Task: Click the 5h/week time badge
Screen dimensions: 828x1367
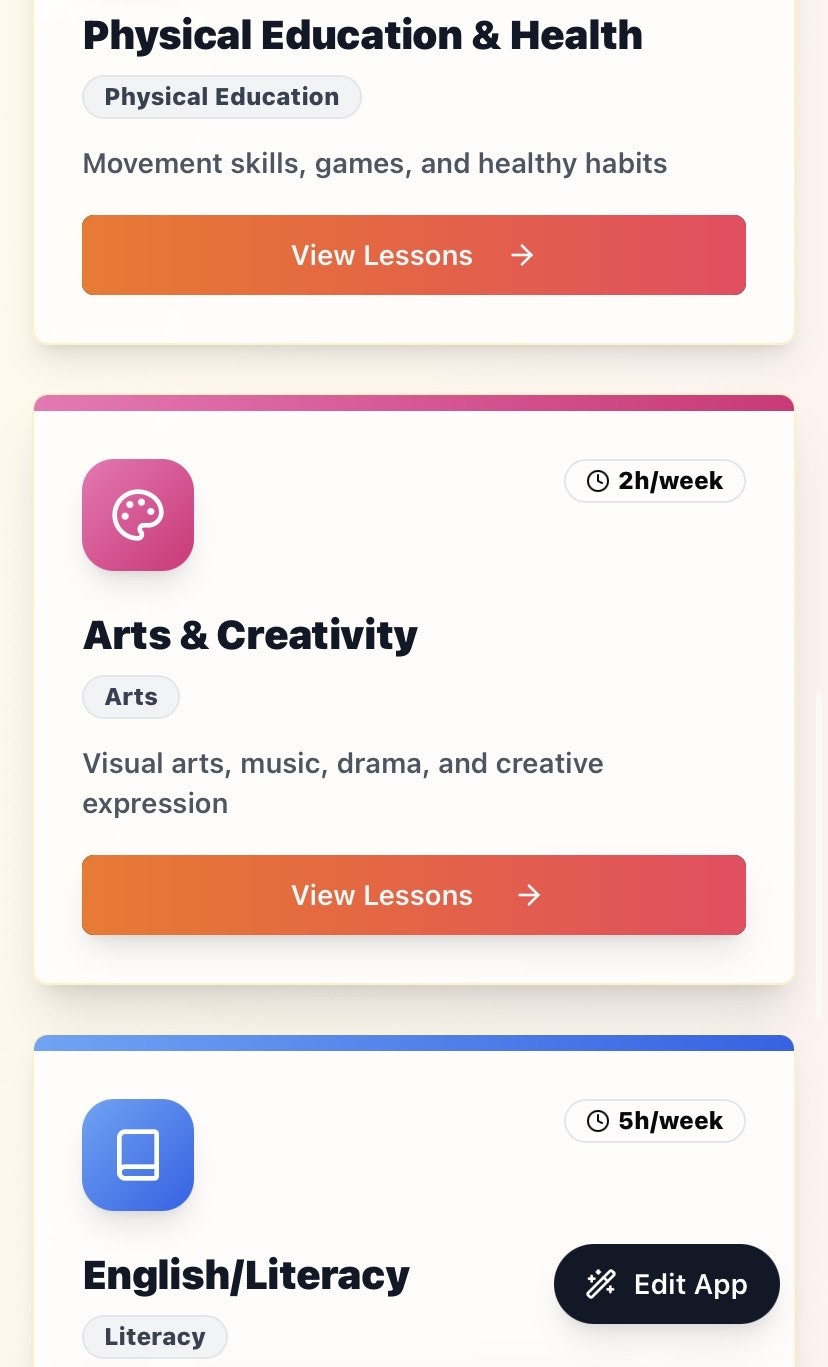Action: (x=655, y=1121)
